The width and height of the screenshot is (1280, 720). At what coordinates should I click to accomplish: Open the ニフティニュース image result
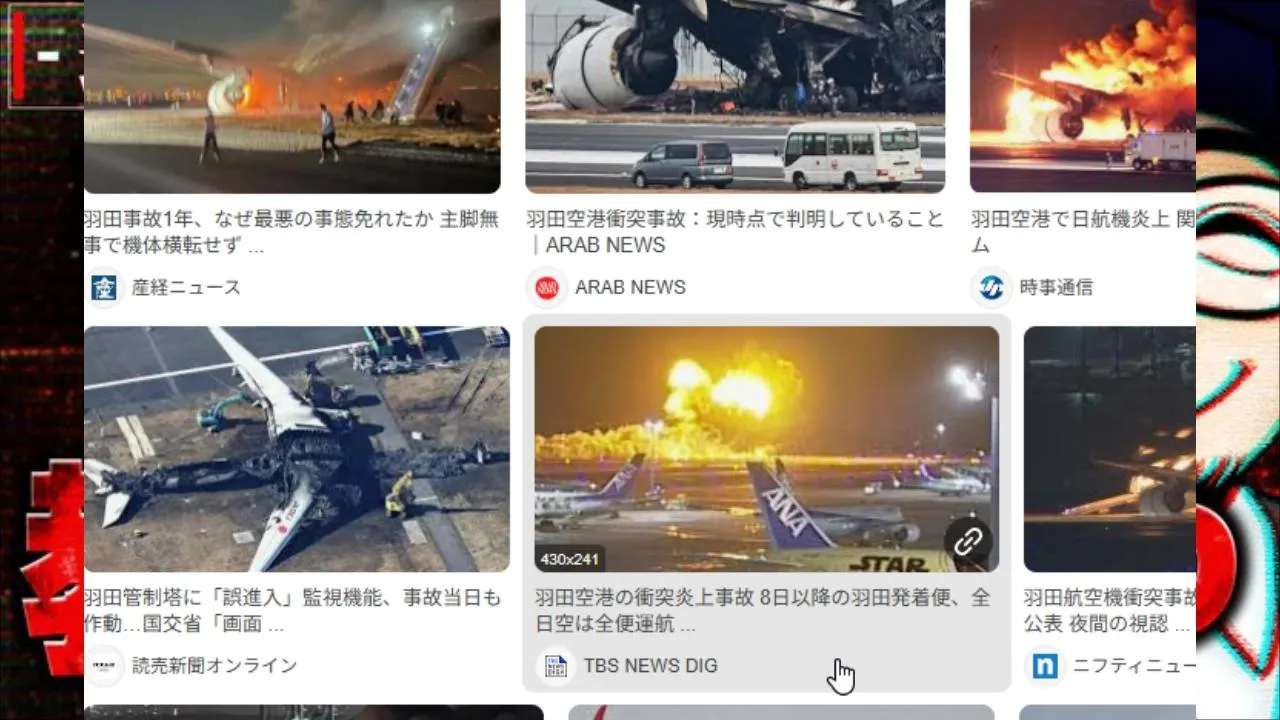pos(1109,448)
